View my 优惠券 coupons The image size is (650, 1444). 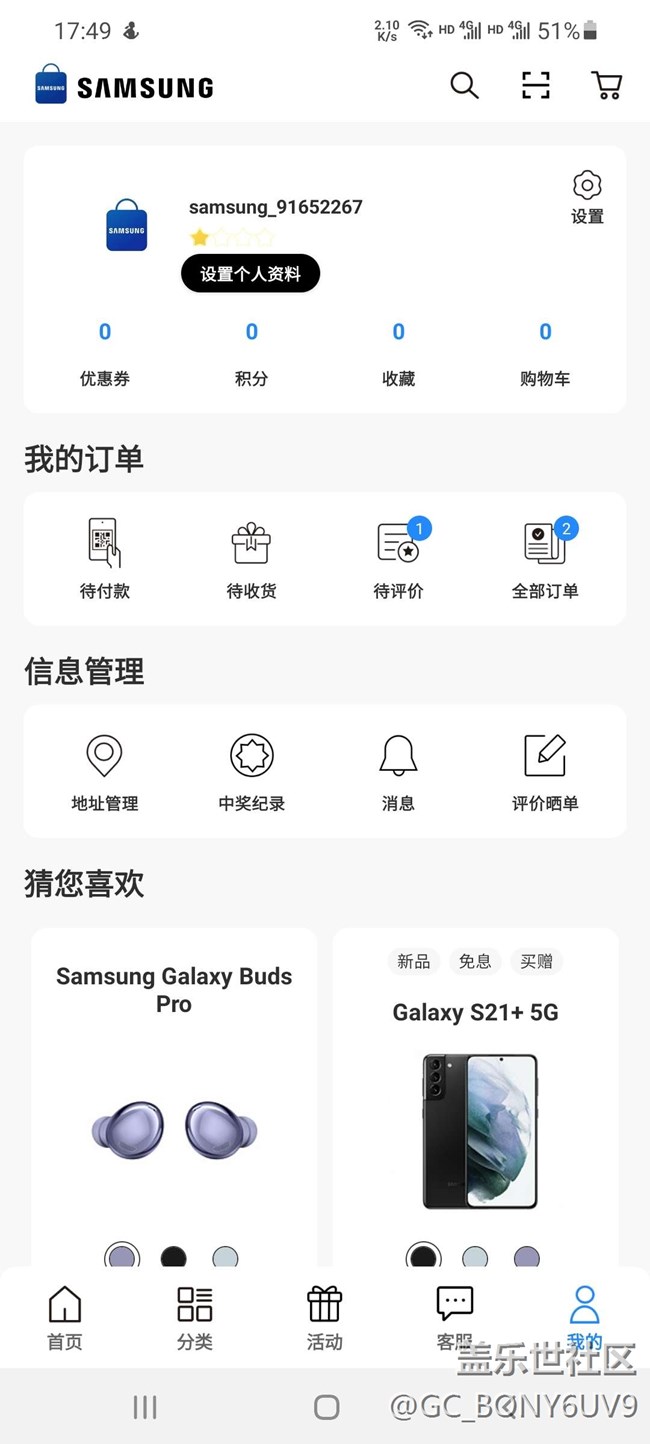click(105, 353)
